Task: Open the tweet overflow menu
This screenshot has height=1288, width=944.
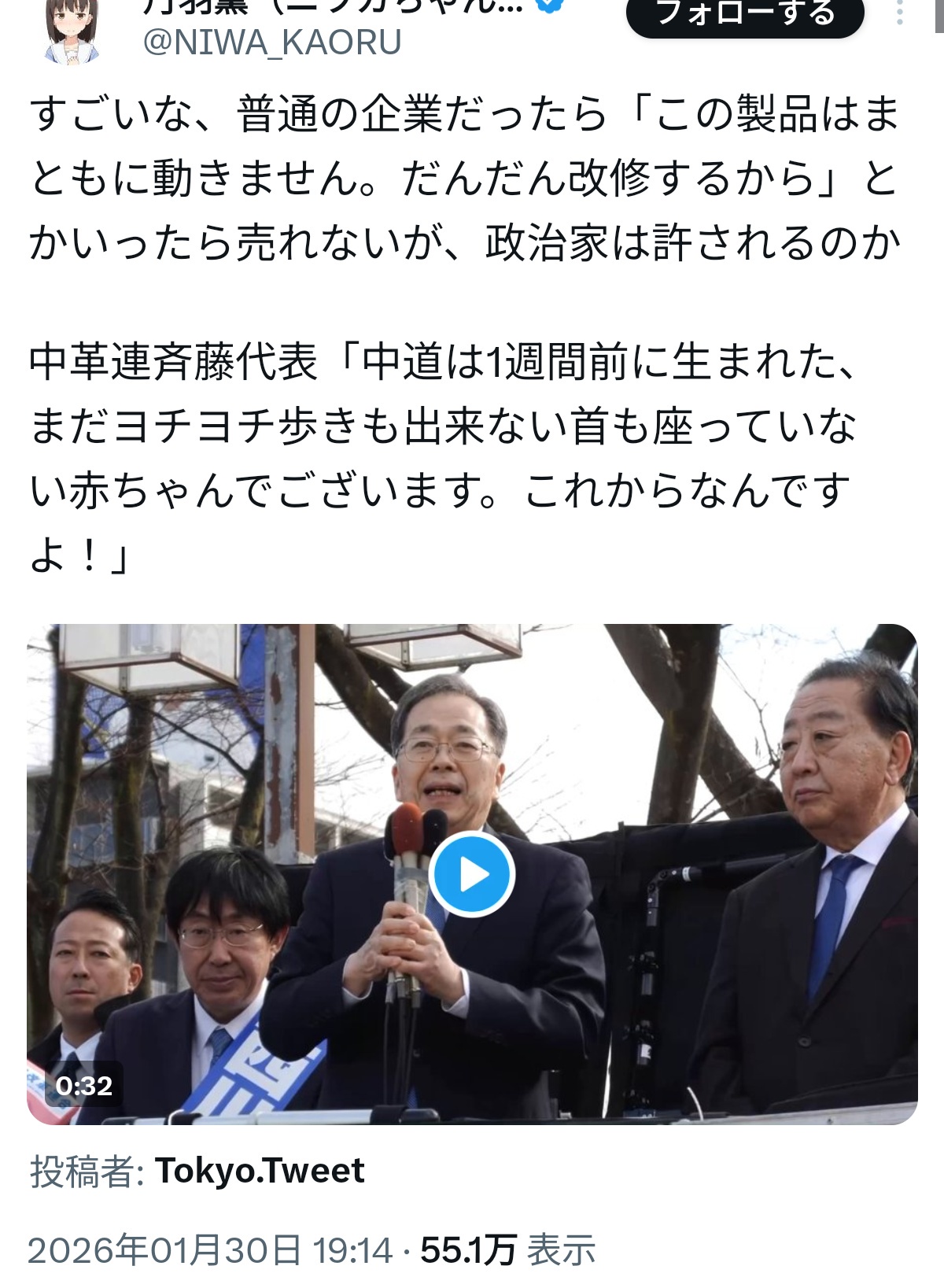Action: [899, 14]
